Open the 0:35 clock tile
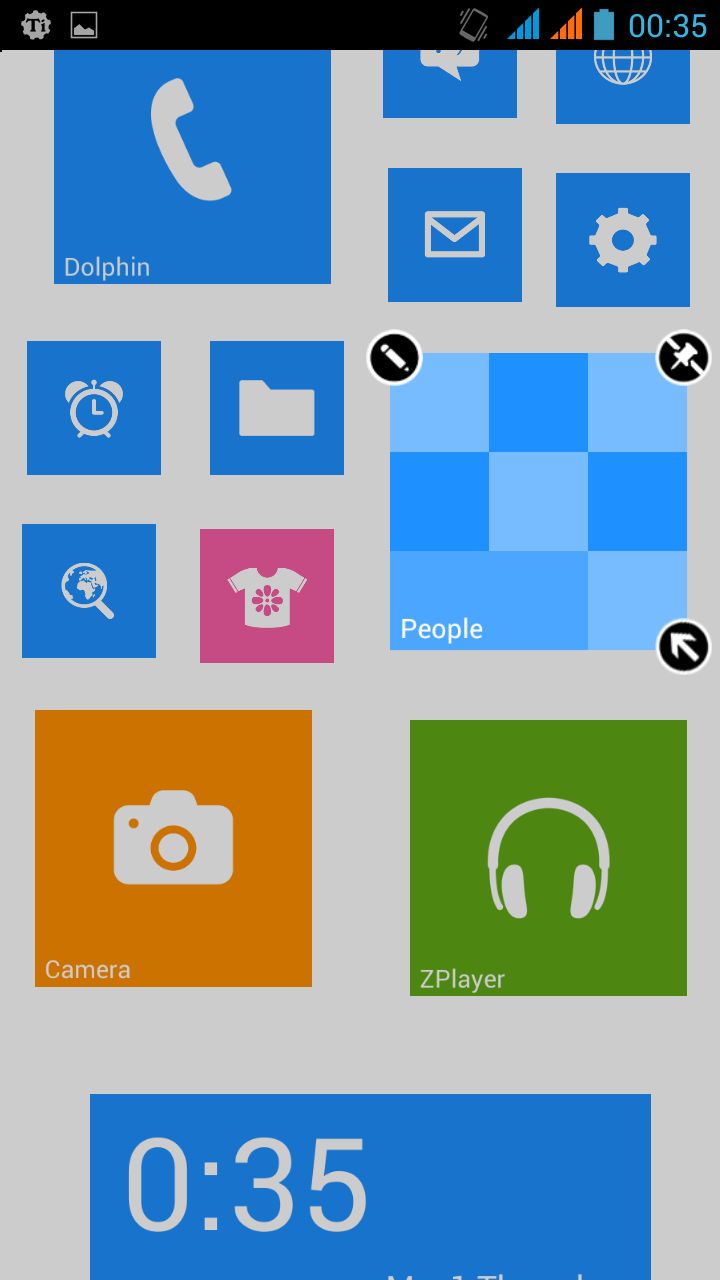The image size is (720, 1280). point(370,1187)
